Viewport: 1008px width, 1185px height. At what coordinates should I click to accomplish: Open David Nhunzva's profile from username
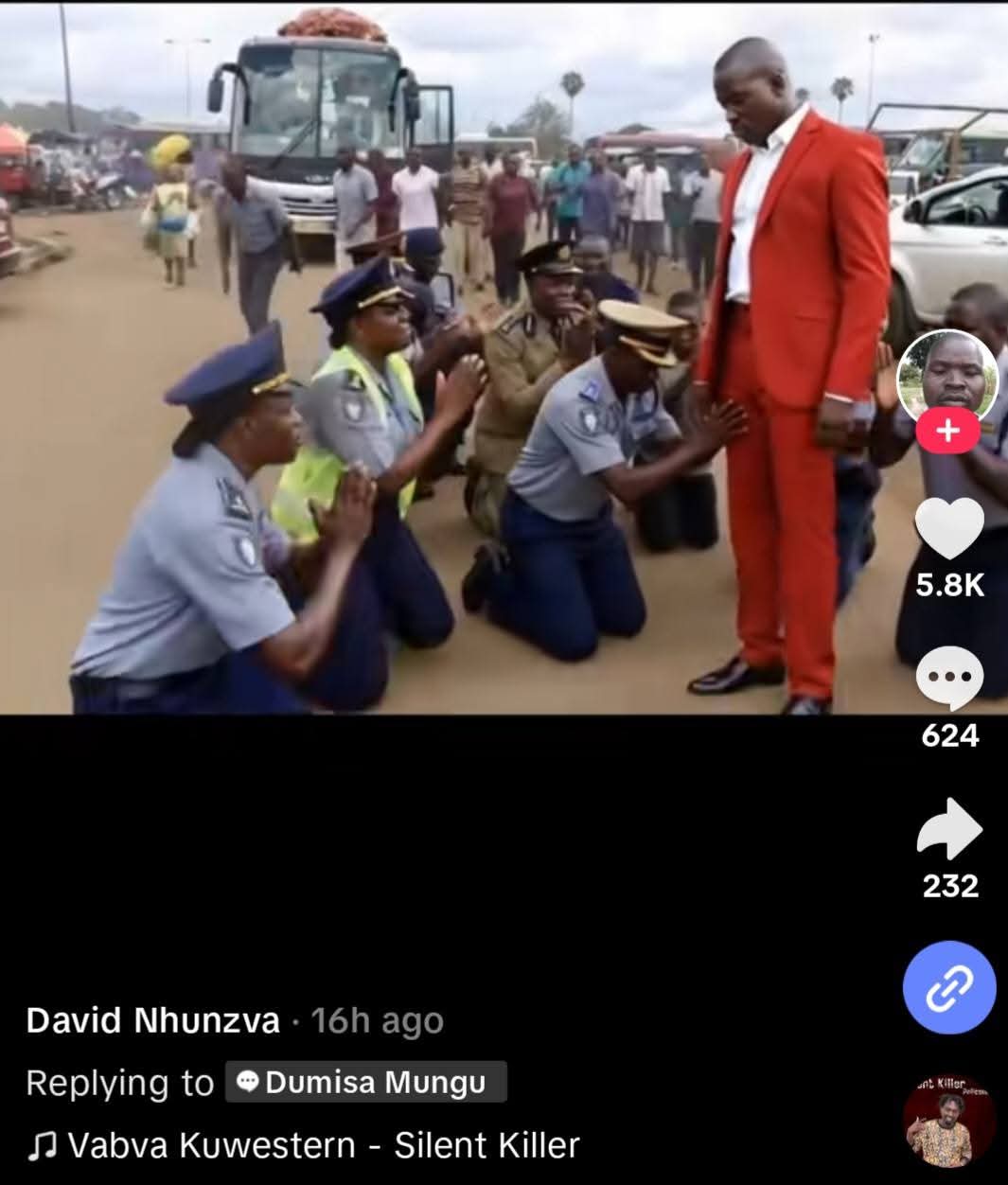[x=153, y=1020]
